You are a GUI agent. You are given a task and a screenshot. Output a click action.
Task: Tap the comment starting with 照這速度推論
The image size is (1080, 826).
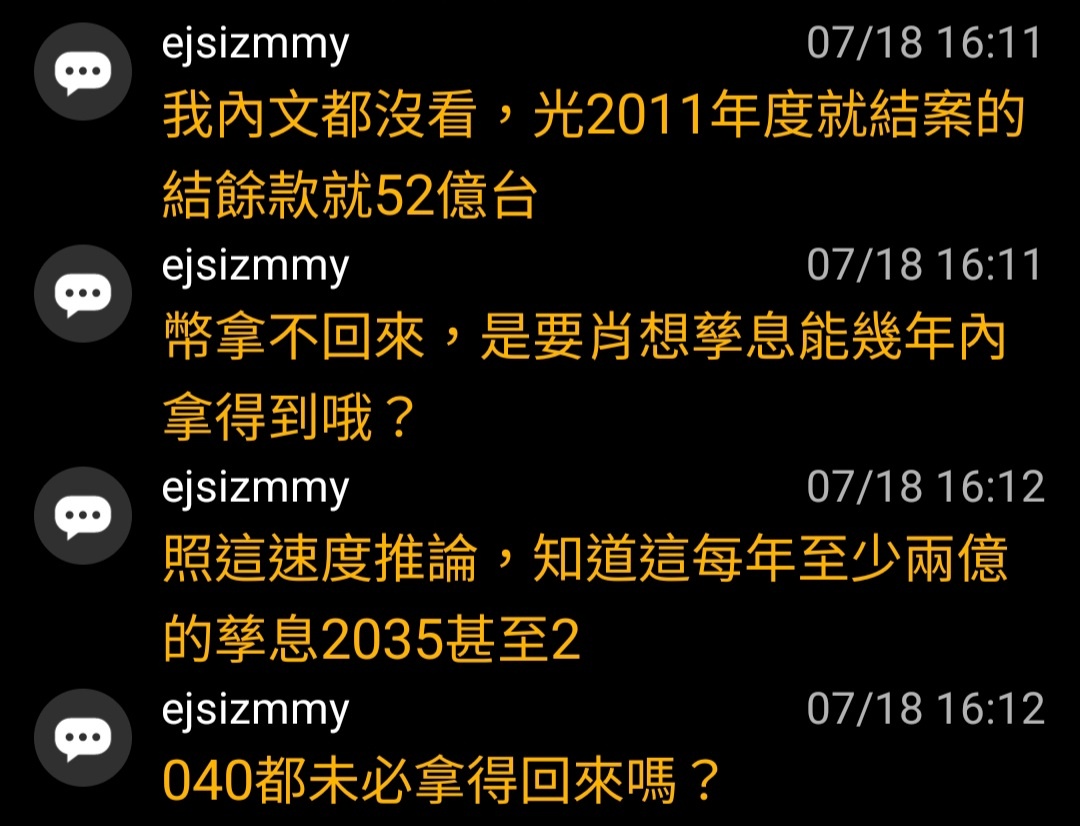(585, 602)
